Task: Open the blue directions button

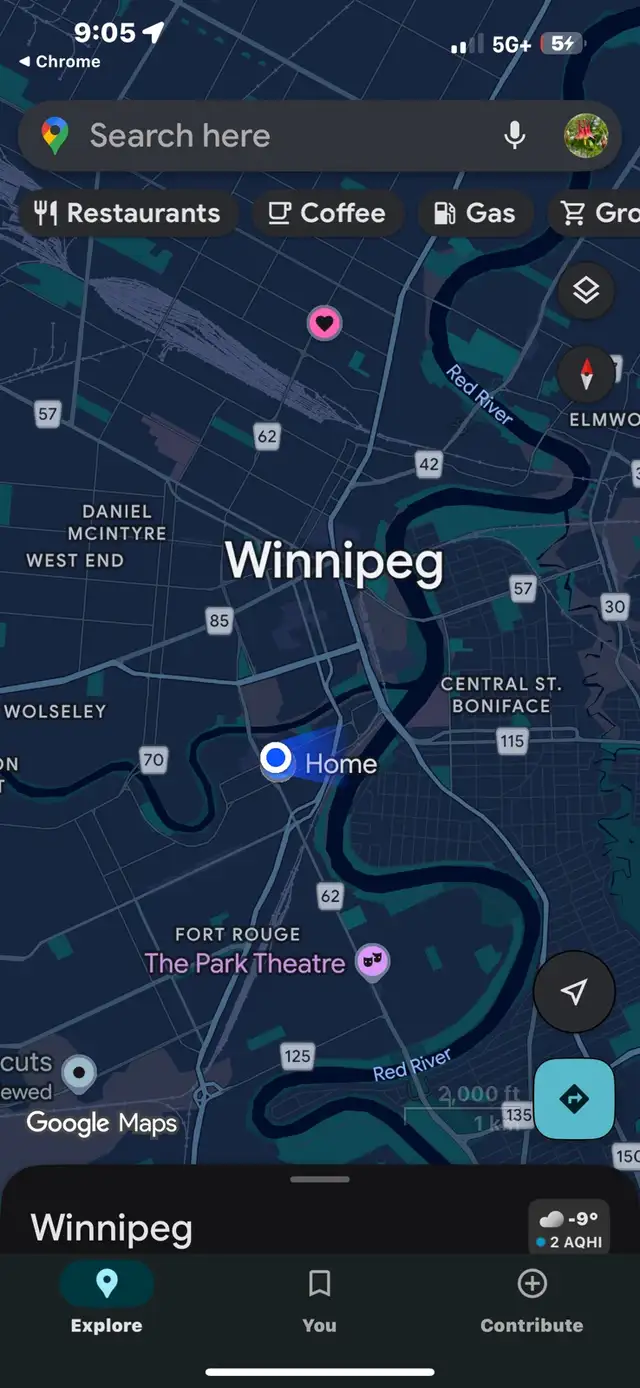Action: pos(574,1099)
